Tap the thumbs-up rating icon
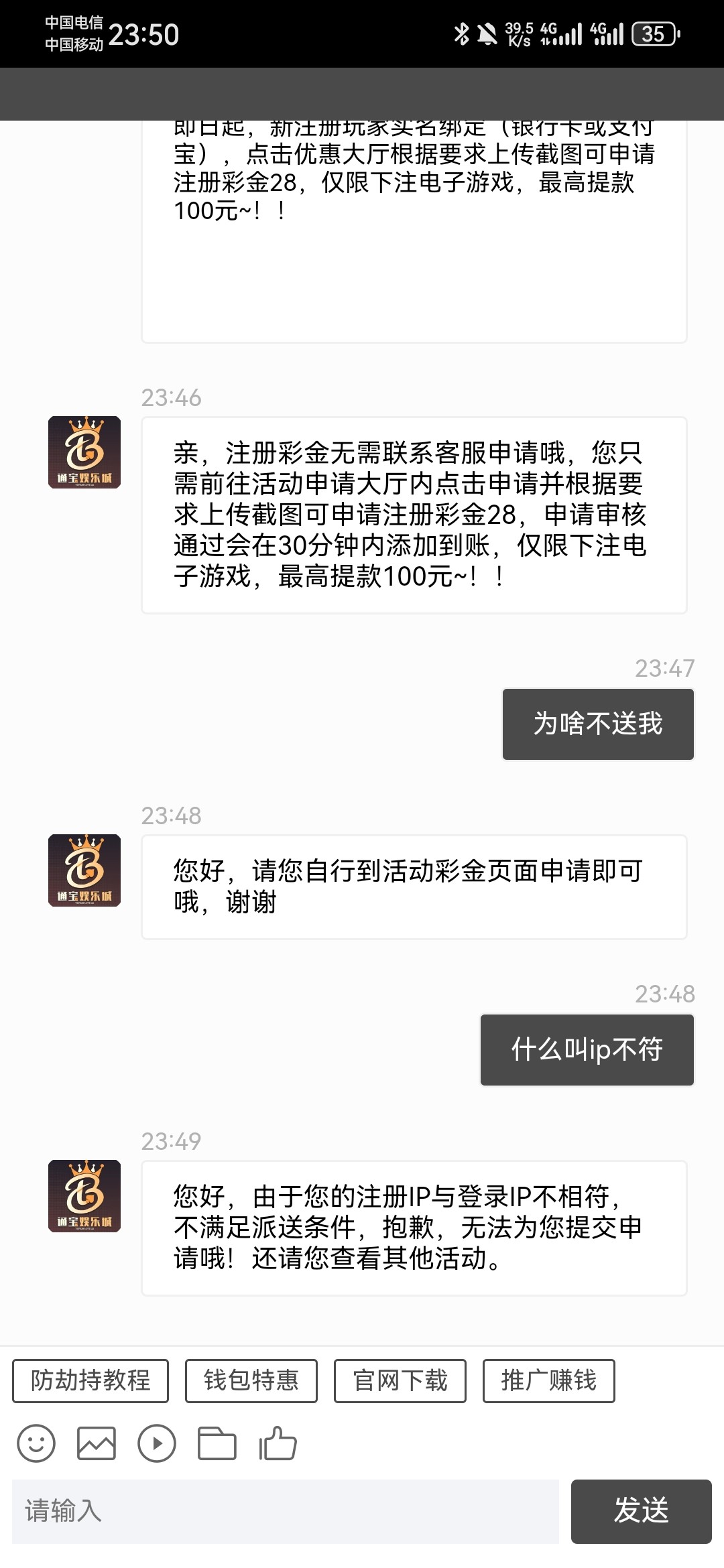The image size is (724, 1568). 278,1443
